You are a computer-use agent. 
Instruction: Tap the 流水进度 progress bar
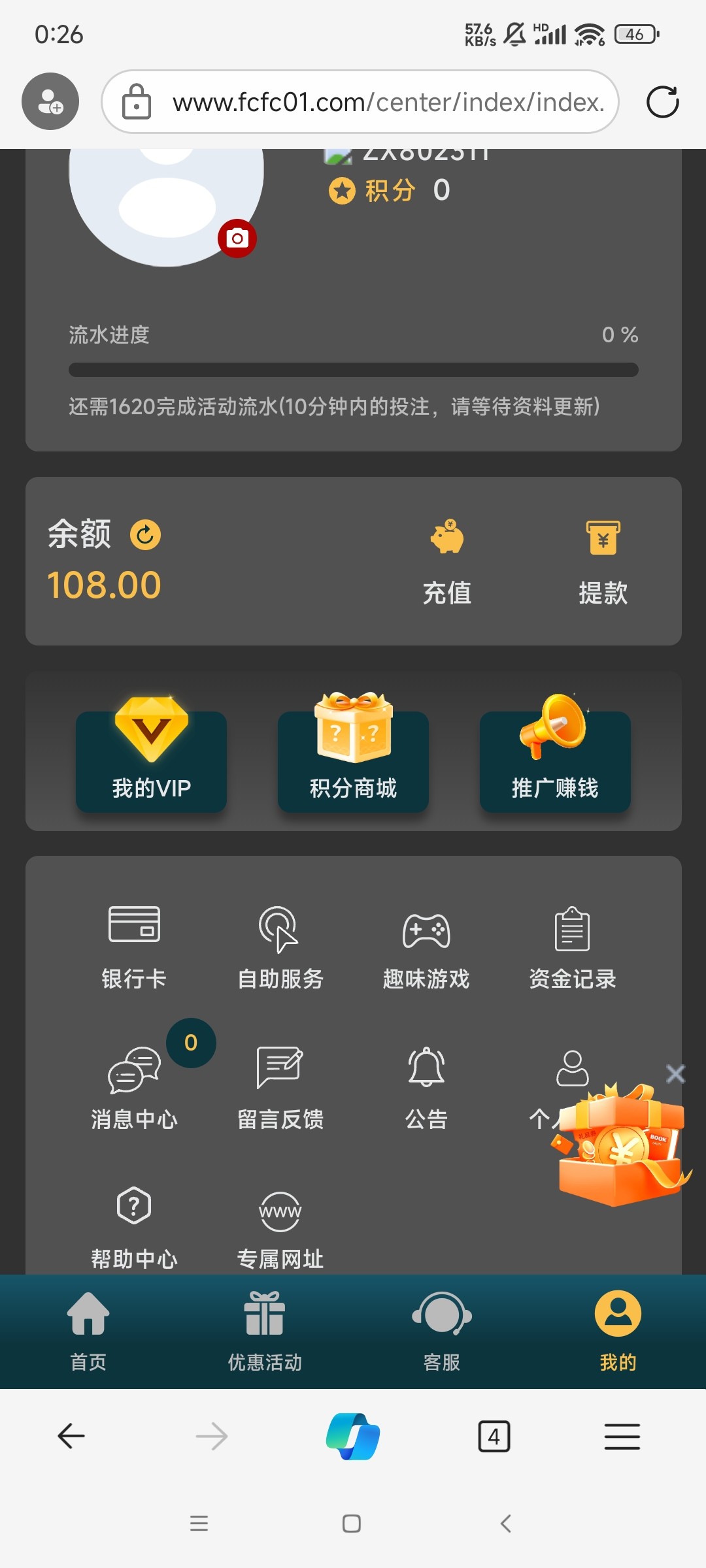(353, 370)
